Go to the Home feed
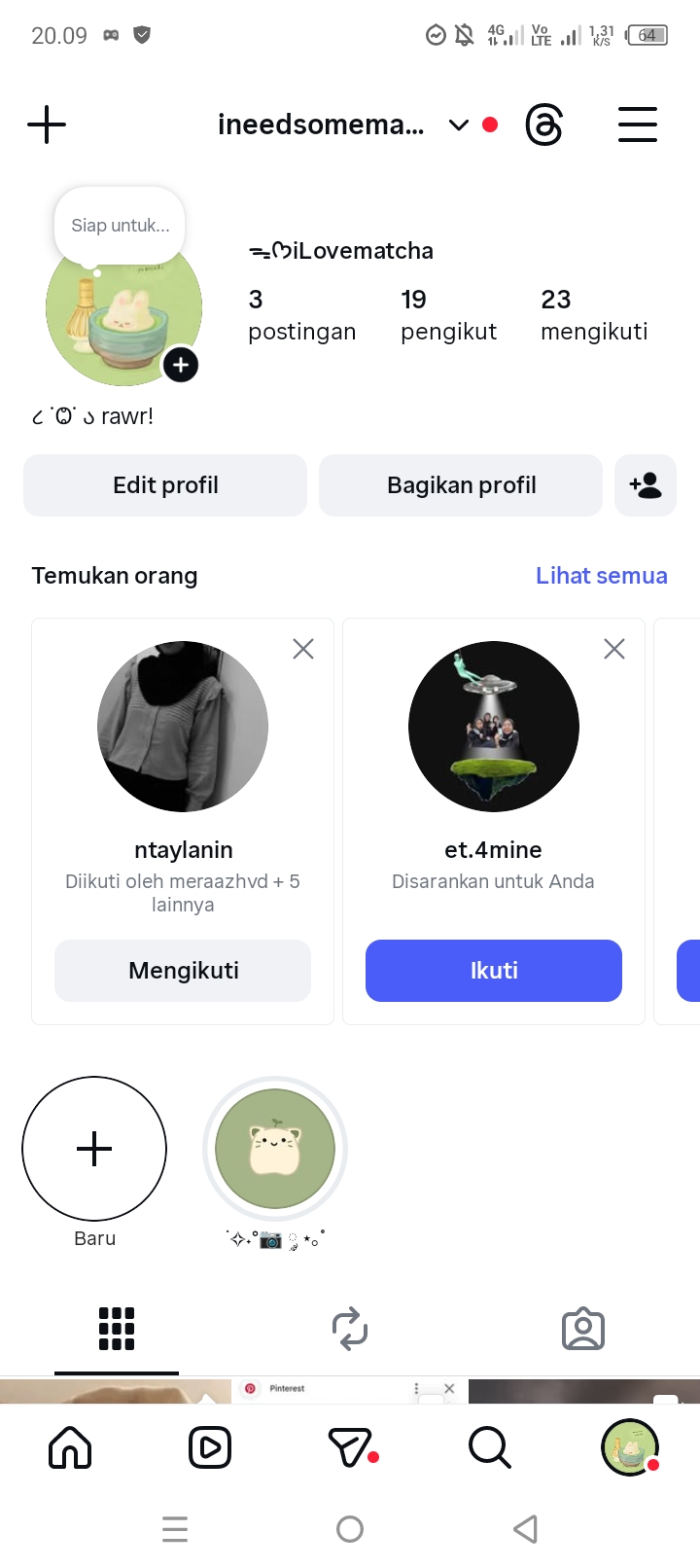The height and width of the screenshot is (1568, 700). (70, 1448)
